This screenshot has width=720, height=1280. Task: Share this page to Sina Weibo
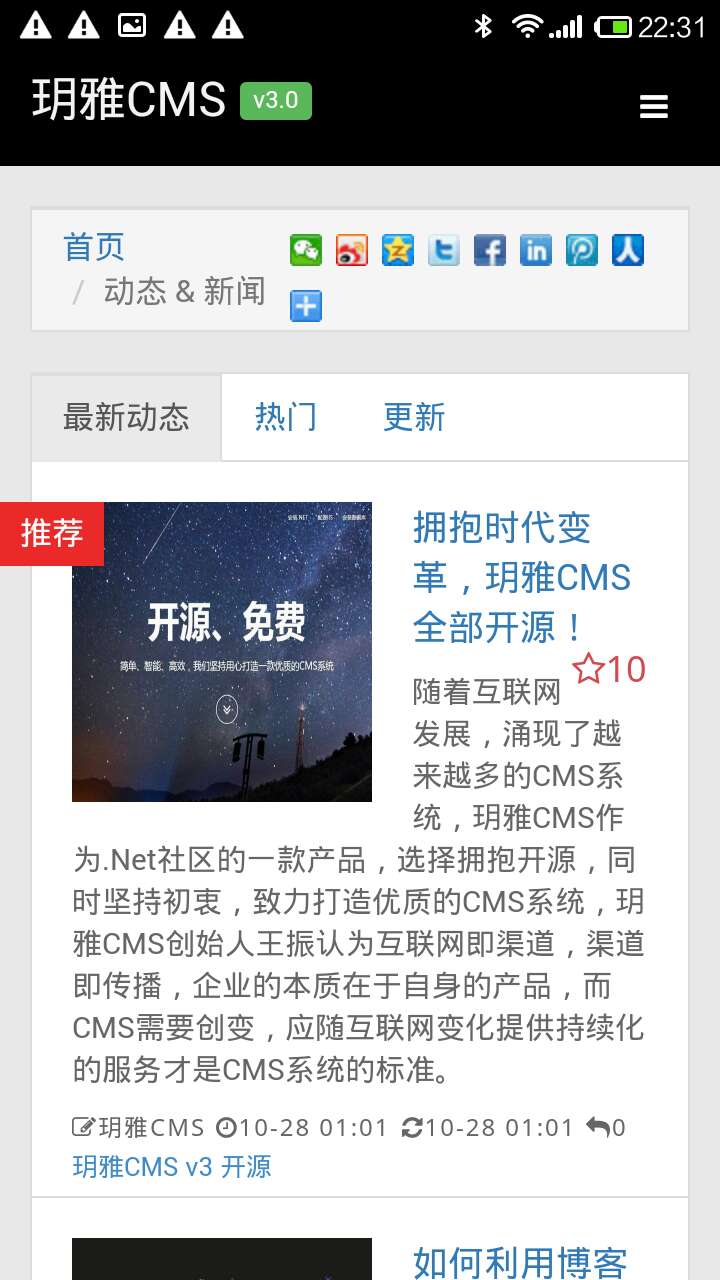tap(352, 250)
